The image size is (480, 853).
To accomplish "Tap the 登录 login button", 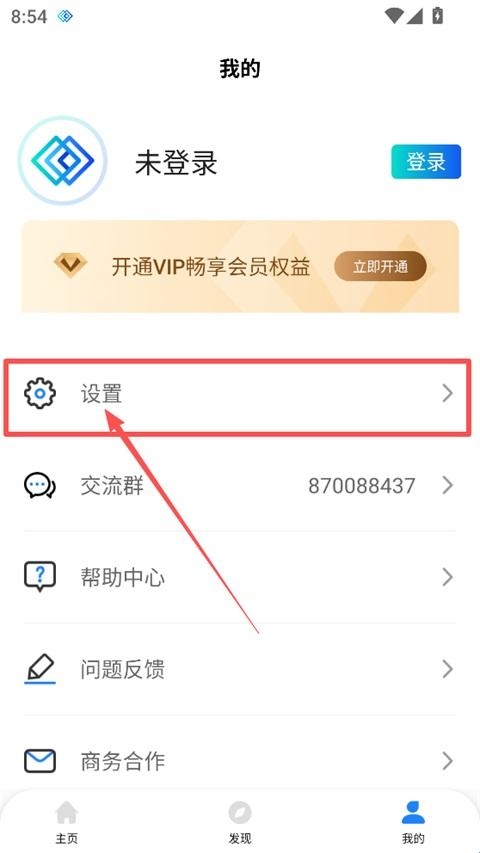I will [x=426, y=162].
